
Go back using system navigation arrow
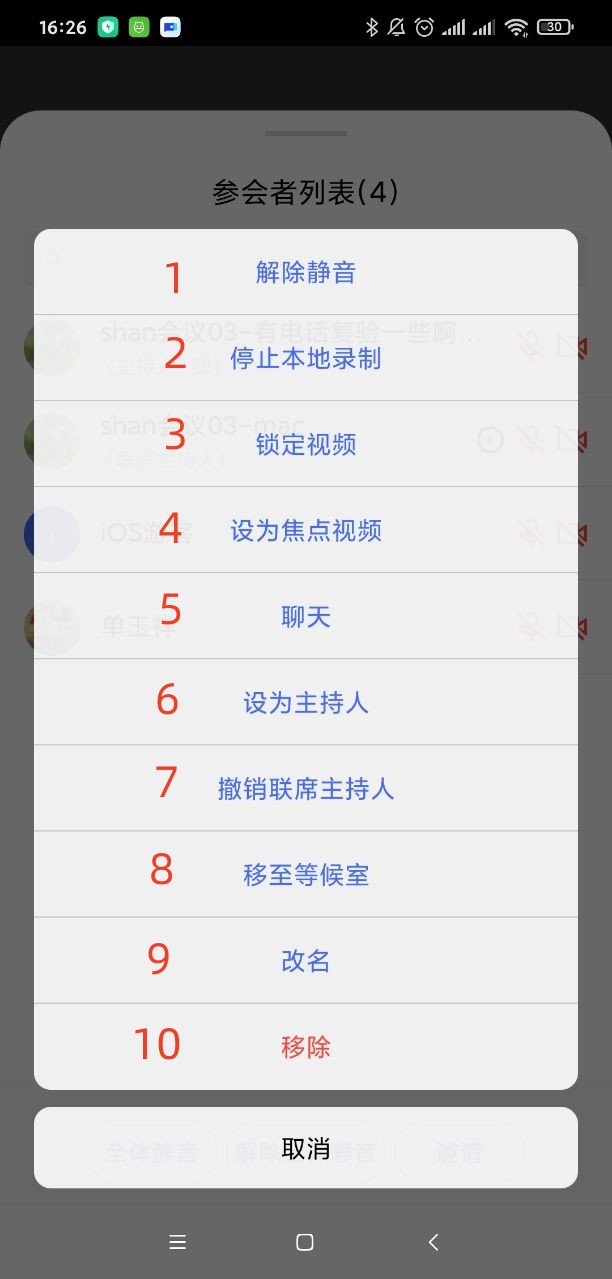433,1242
